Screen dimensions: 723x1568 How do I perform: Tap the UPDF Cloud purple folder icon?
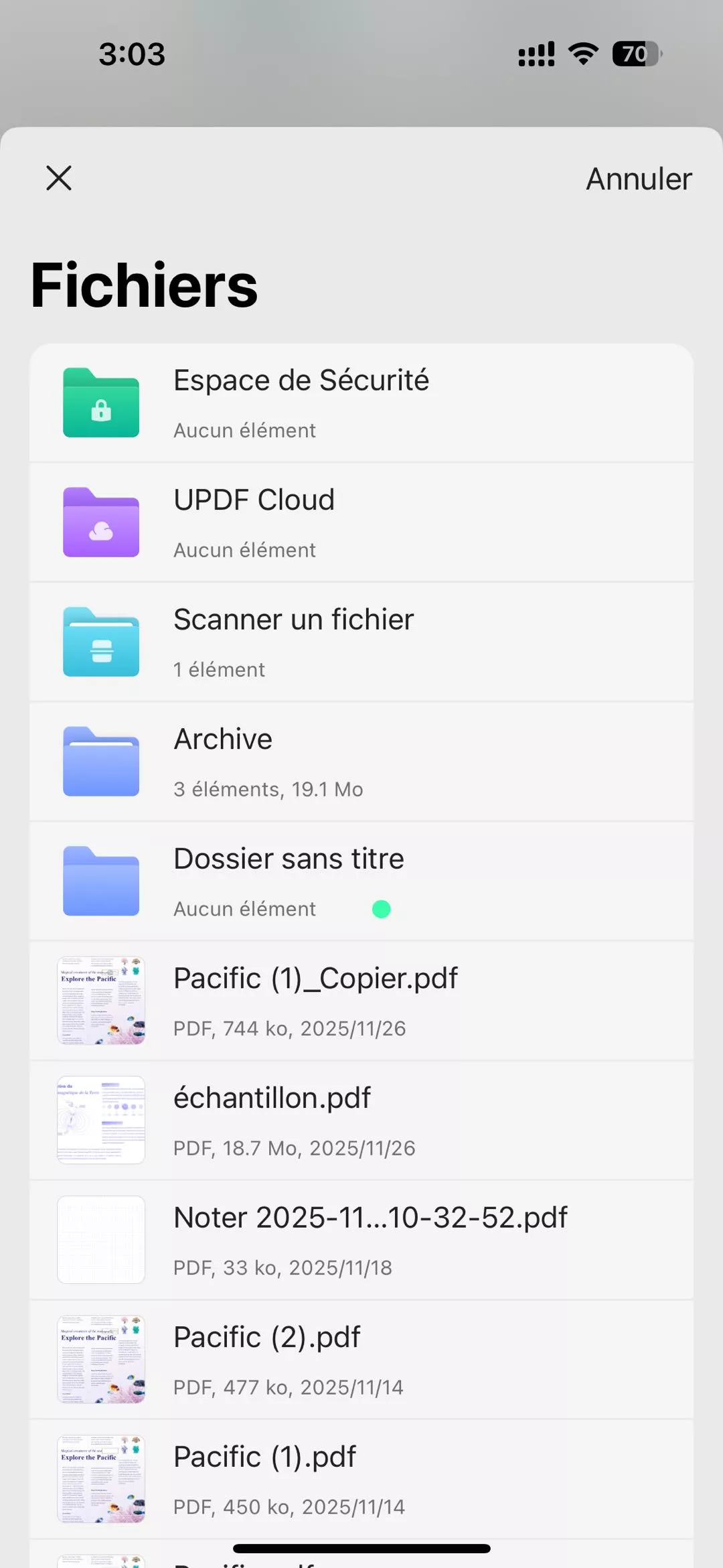(100, 522)
